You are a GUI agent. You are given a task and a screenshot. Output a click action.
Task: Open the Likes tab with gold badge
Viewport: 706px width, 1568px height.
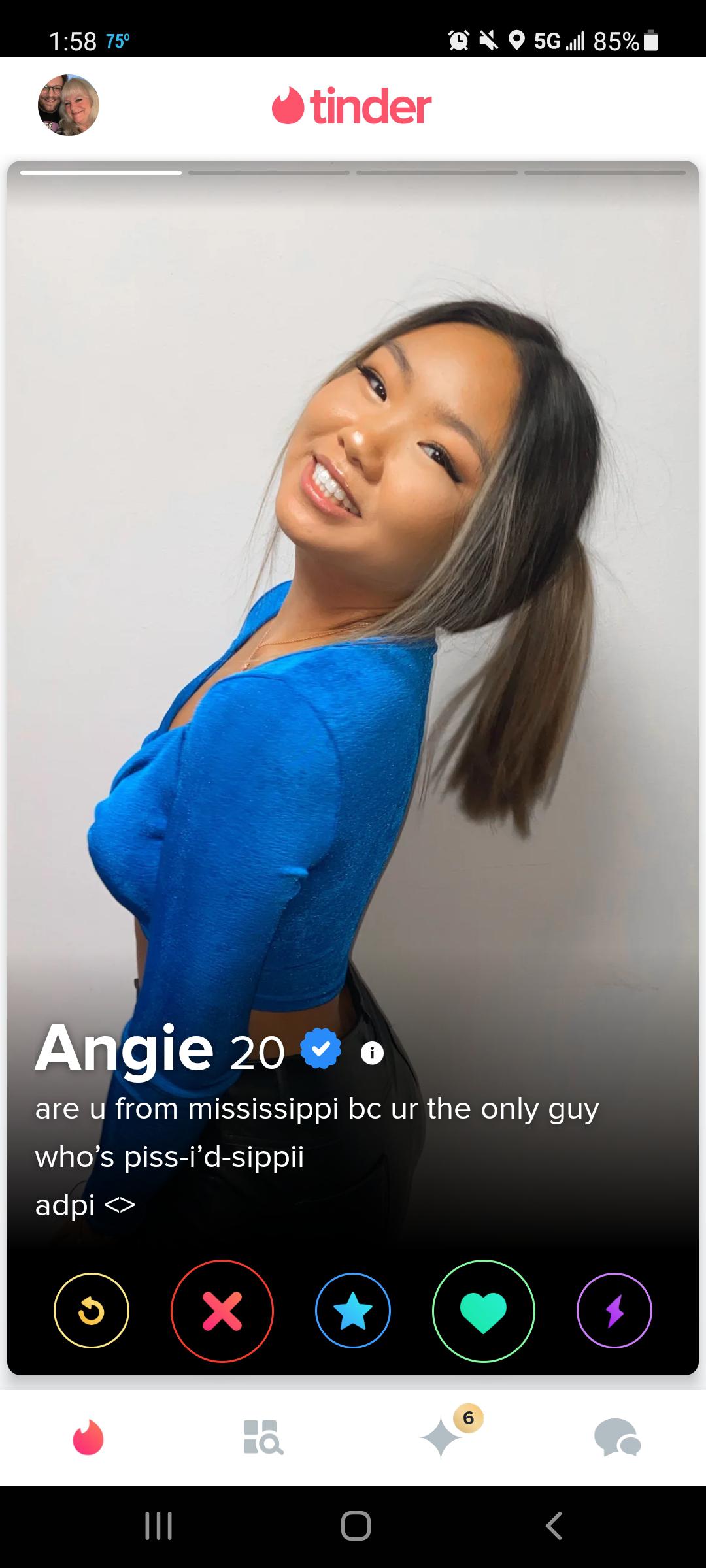[x=442, y=1437]
